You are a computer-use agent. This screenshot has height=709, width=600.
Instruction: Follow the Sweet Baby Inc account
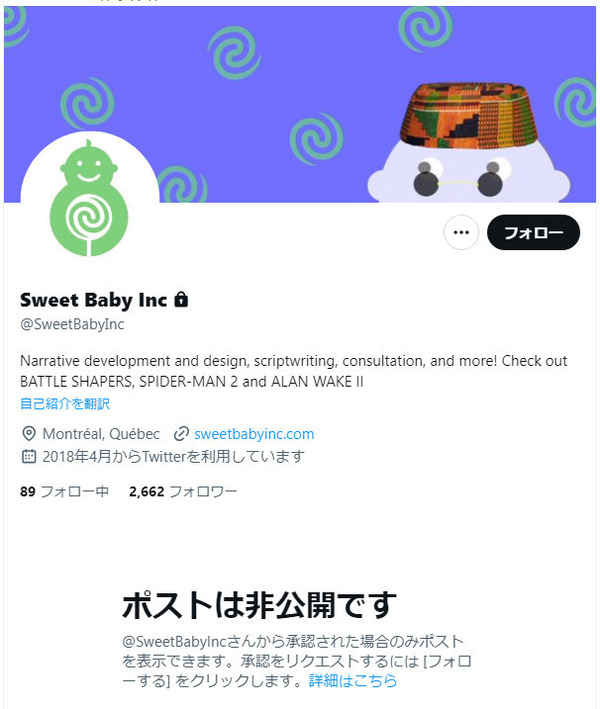(533, 233)
